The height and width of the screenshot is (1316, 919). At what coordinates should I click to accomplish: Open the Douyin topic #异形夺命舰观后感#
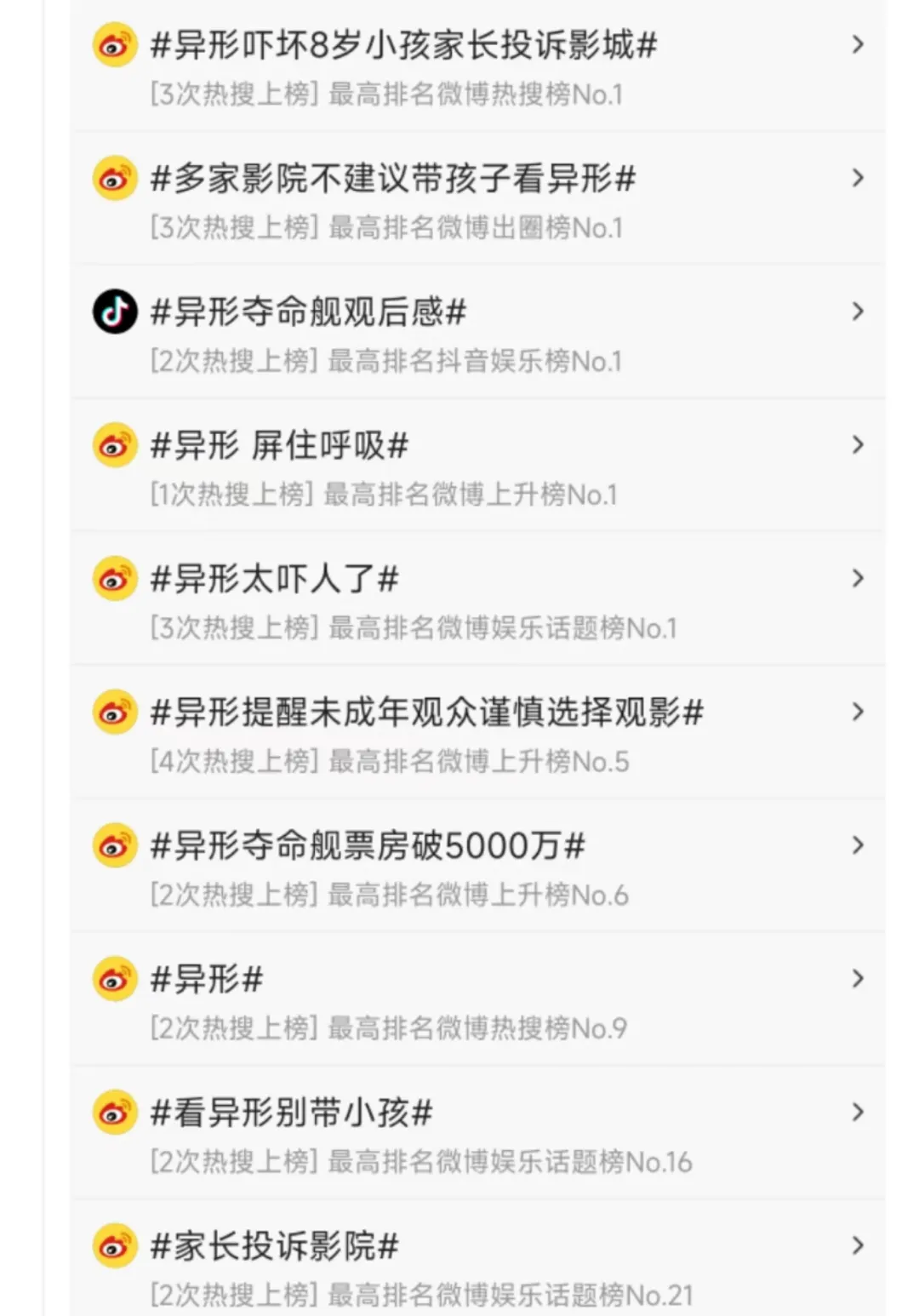pos(307,312)
